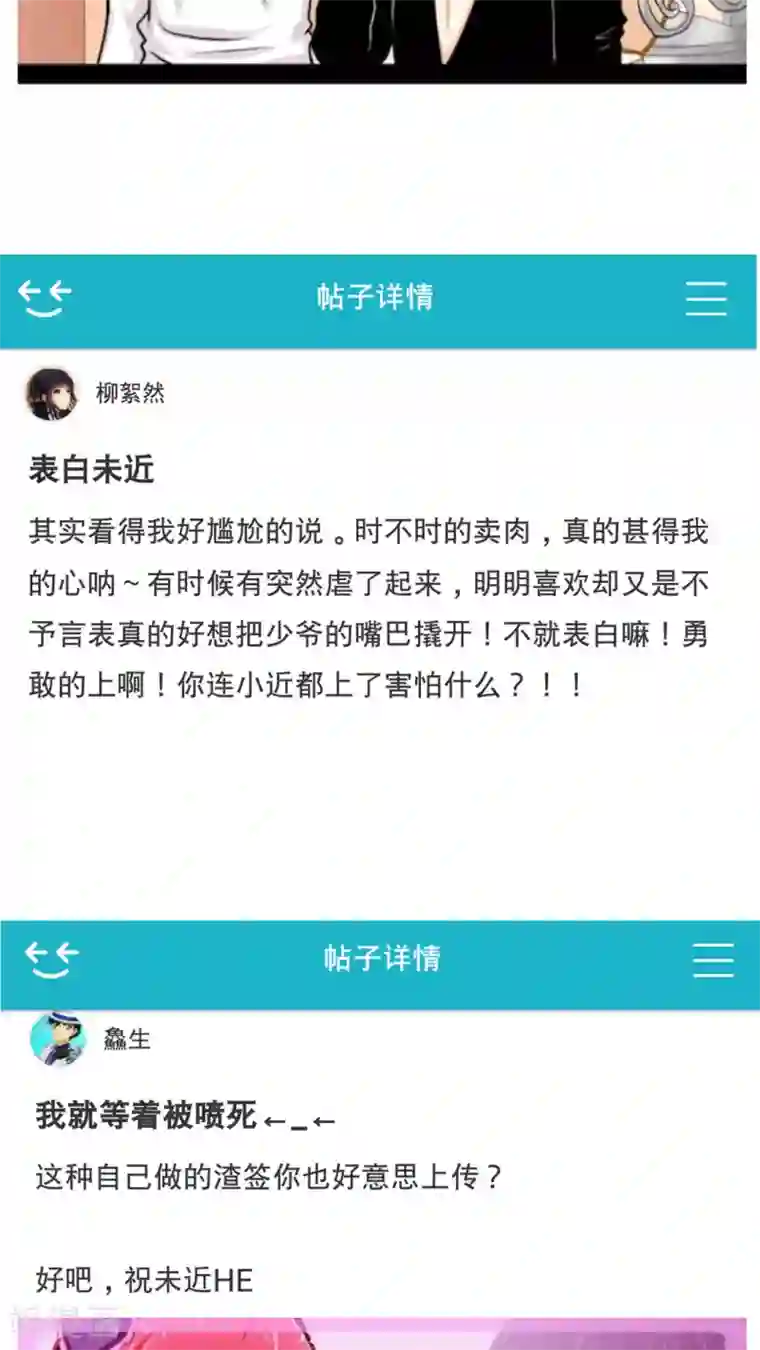
Task: Open the post titled 我就等着被喷死←_←
Action: click(x=180, y=1119)
